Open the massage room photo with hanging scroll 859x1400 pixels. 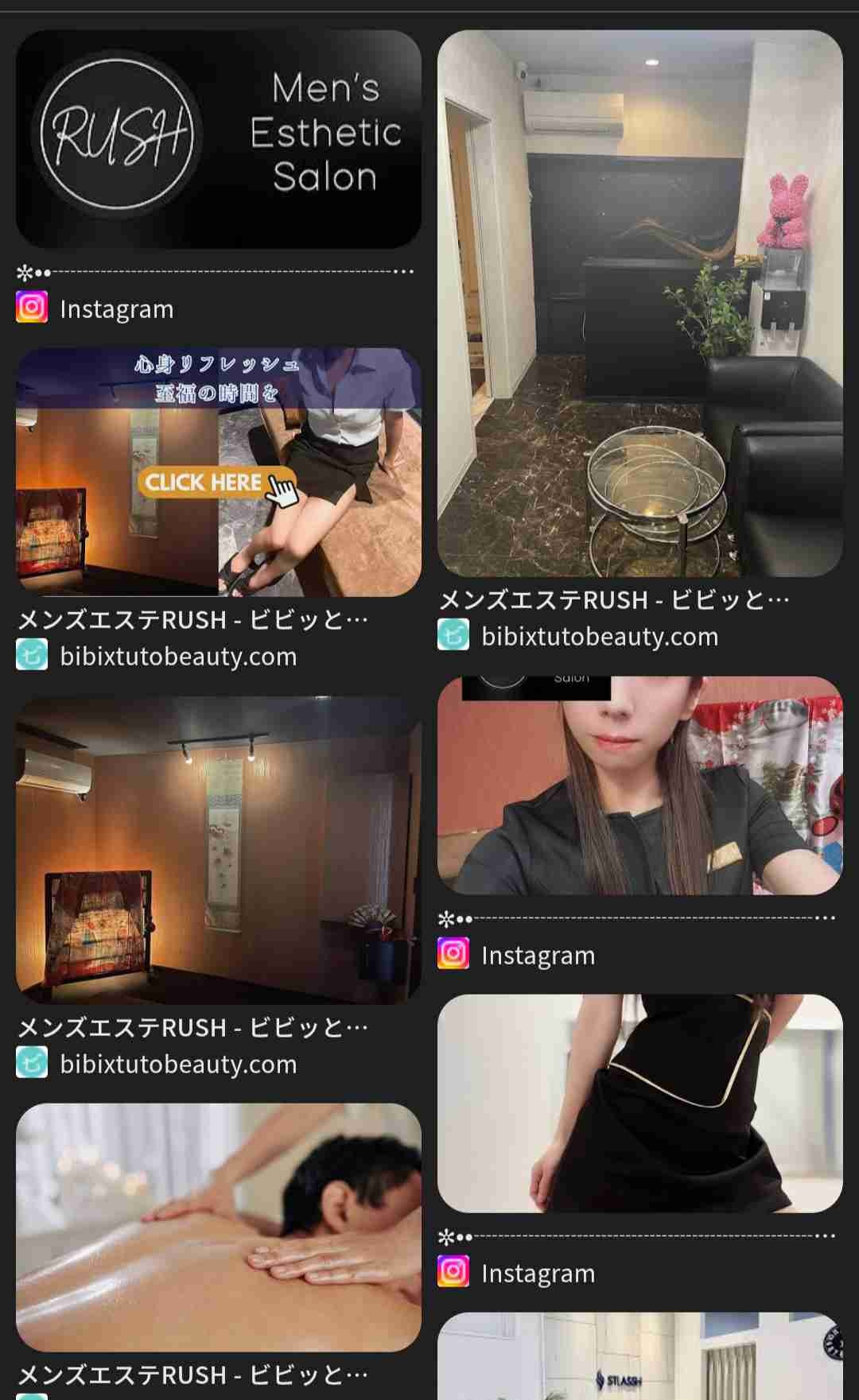click(x=218, y=849)
